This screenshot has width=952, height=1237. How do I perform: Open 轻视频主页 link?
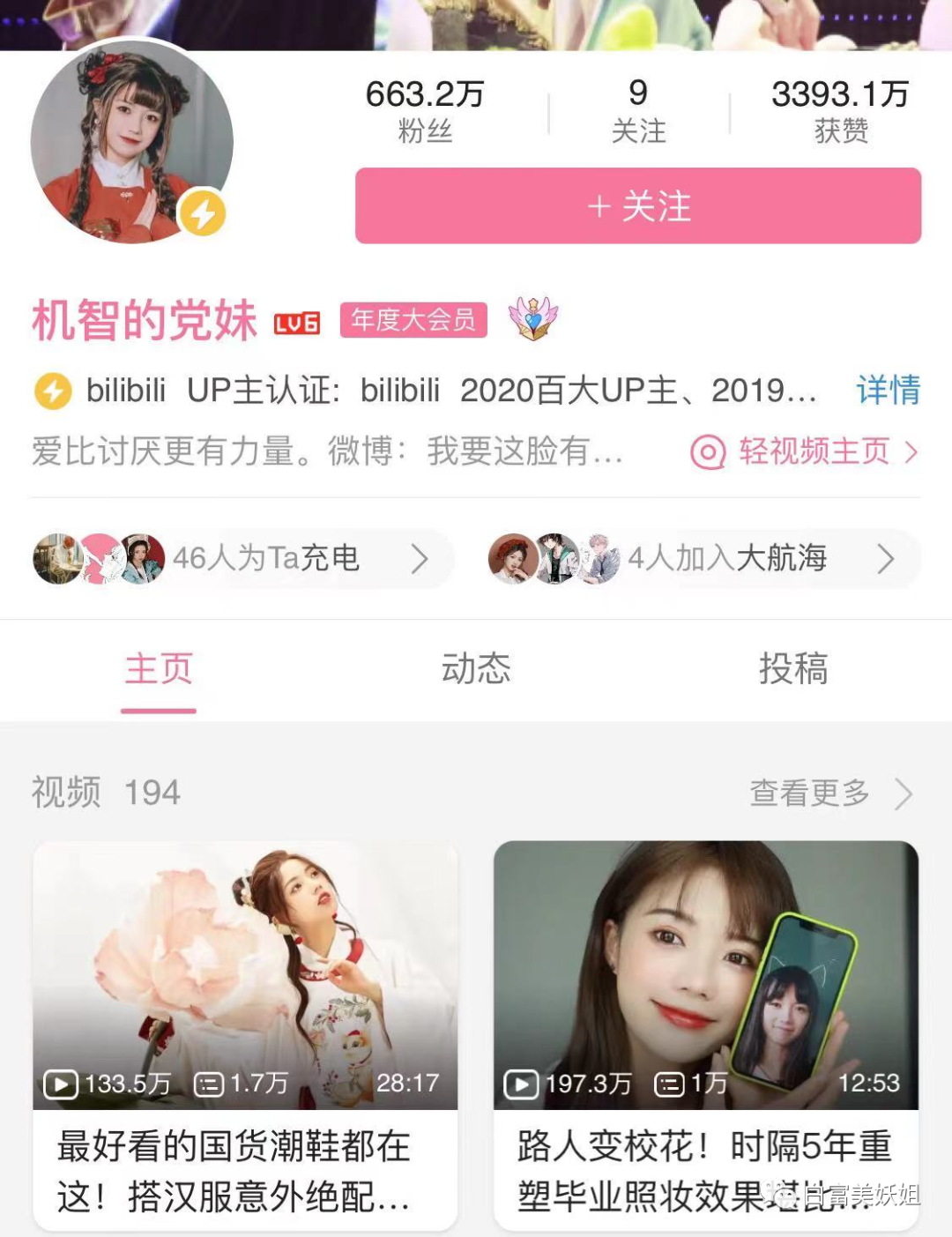[804, 451]
